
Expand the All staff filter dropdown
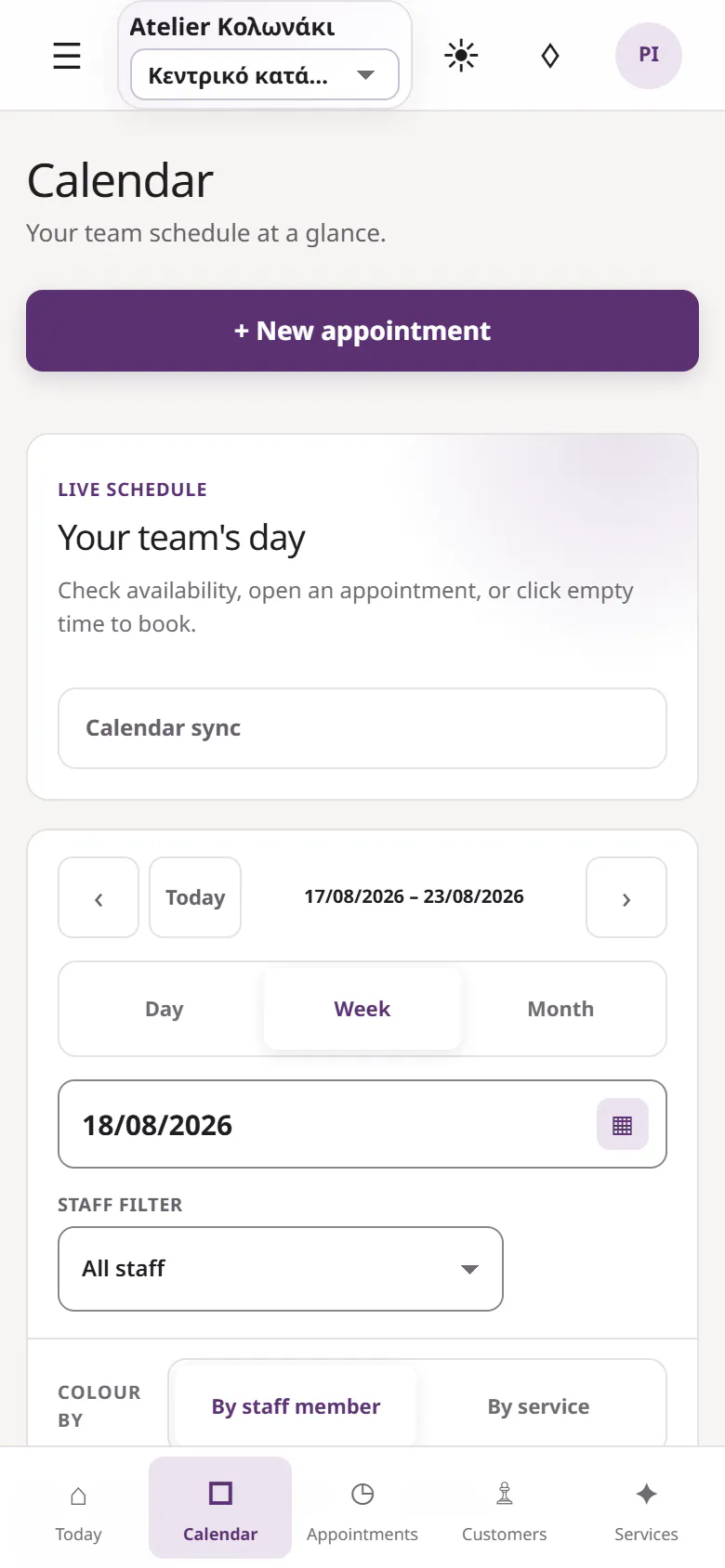pos(281,1269)
